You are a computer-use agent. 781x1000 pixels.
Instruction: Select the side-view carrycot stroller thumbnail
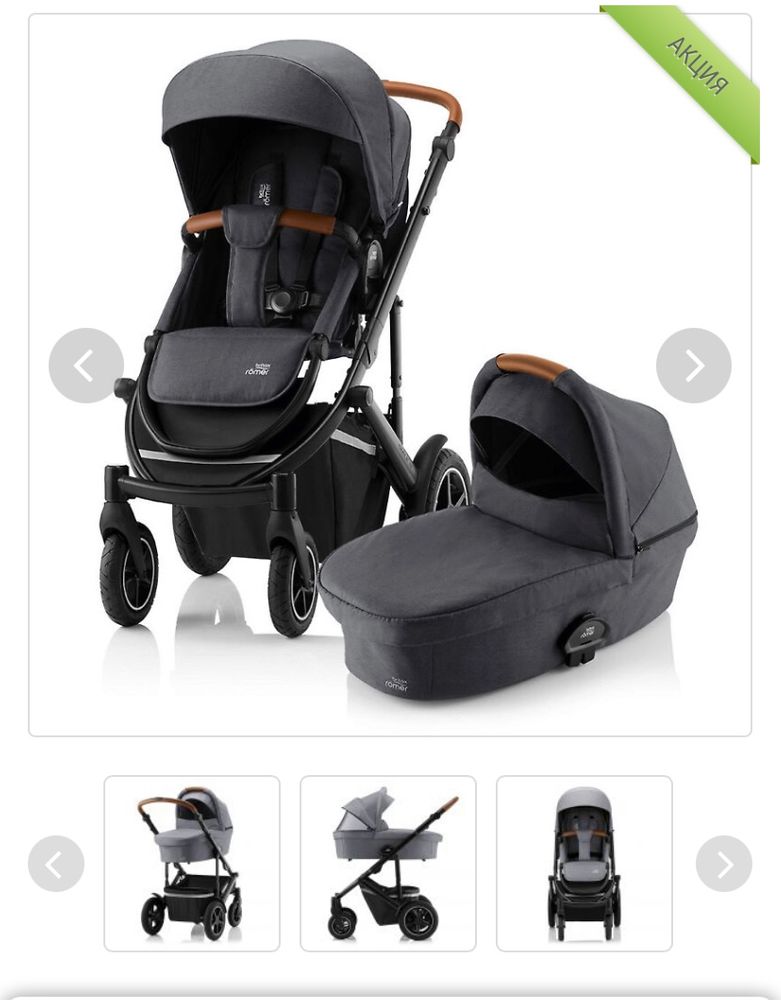click(x=388, y=863)
